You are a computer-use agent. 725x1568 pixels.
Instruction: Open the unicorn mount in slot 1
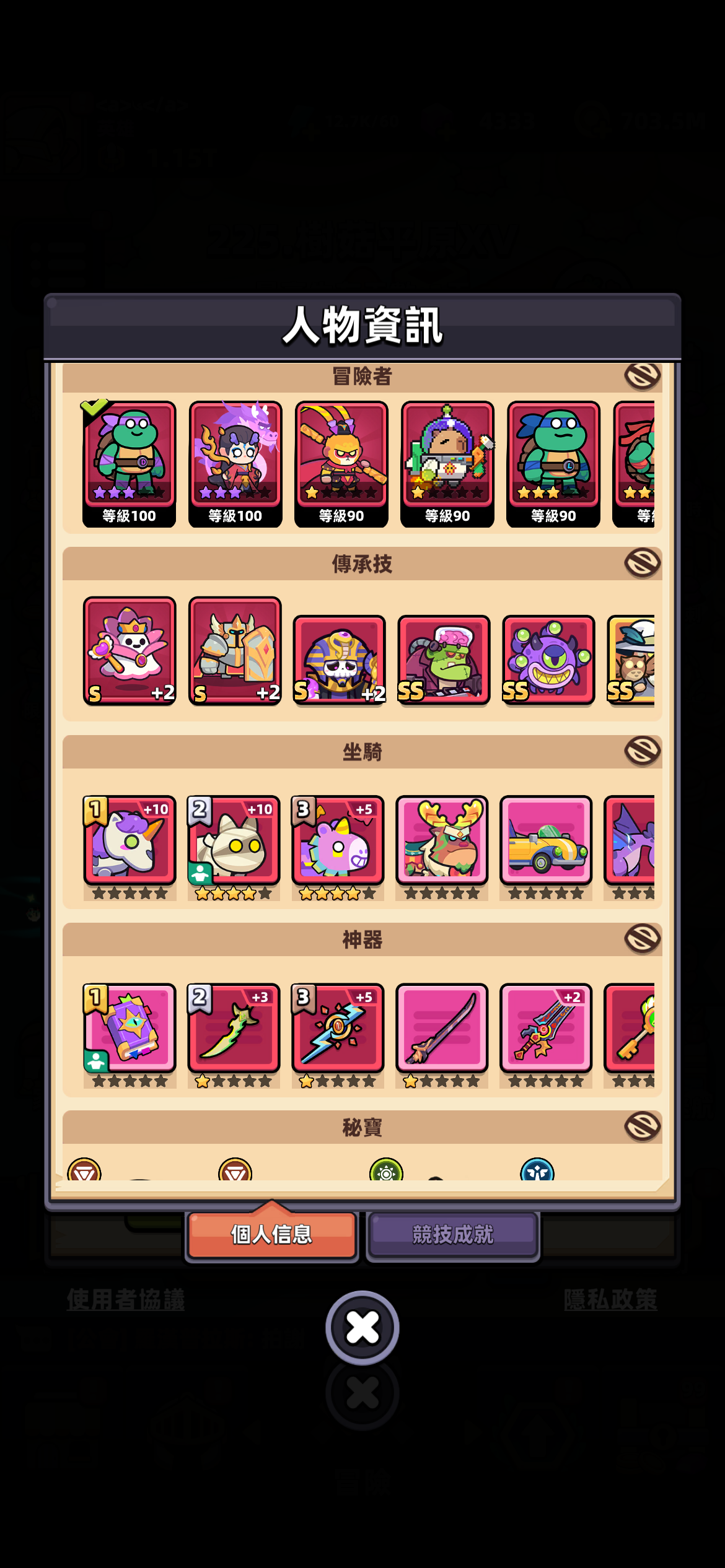(130, 840)
